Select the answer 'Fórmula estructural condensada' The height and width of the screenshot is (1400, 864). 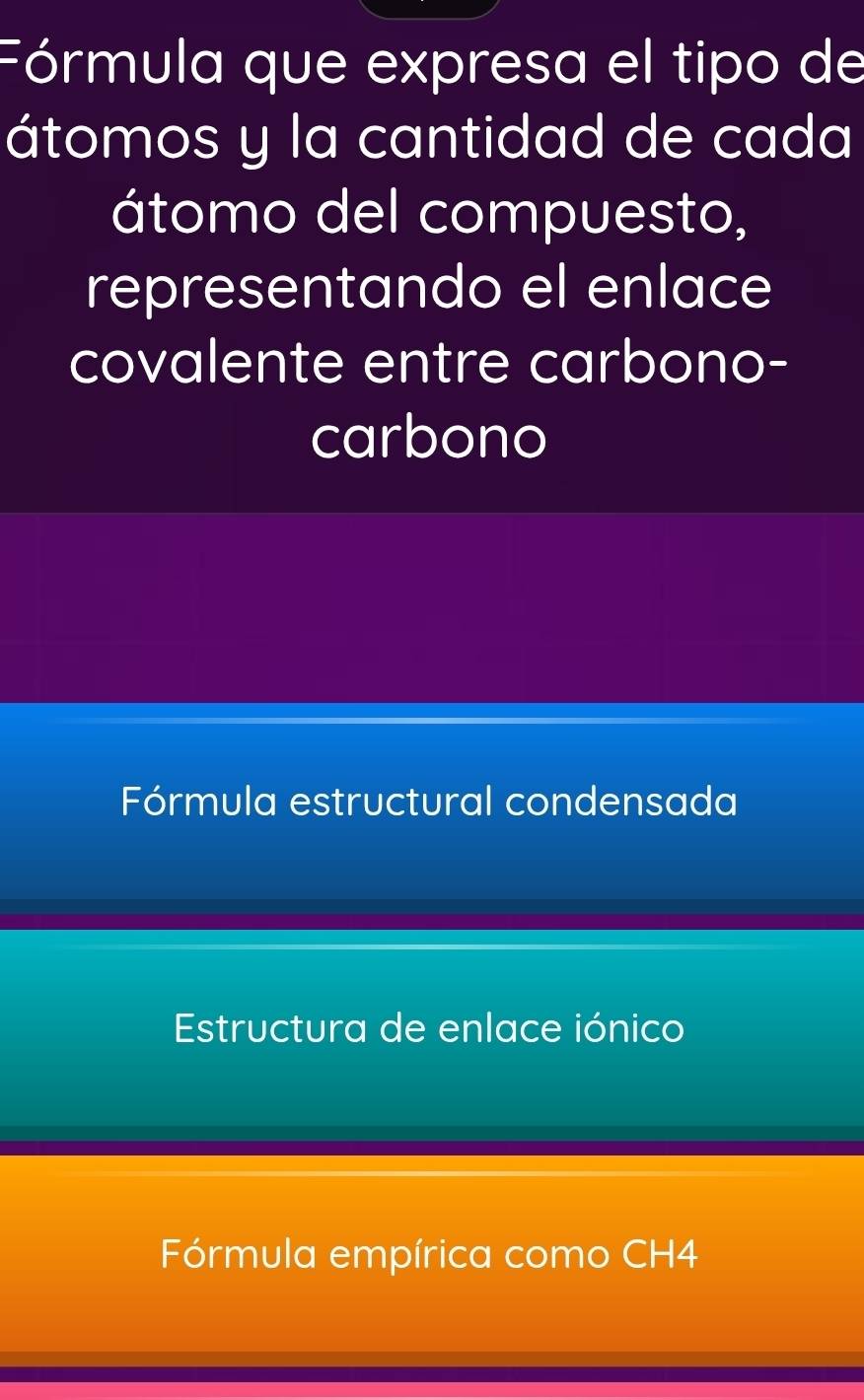coord(430,803)
